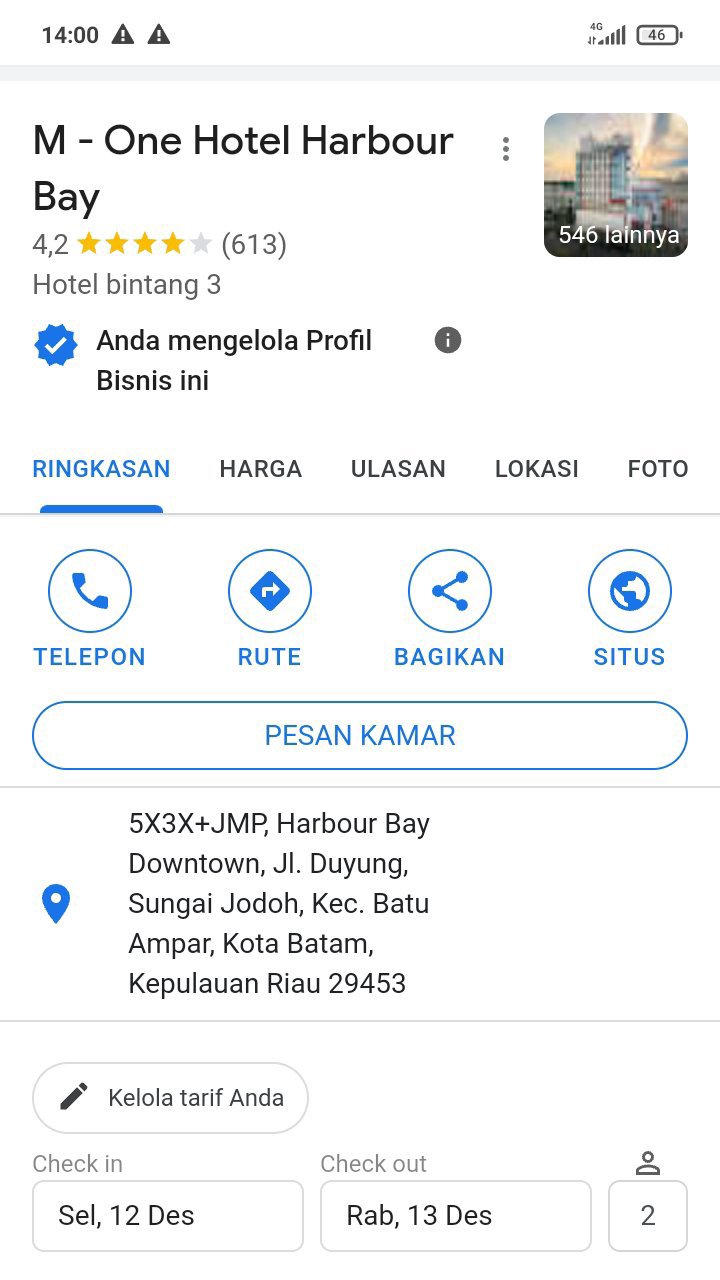Switch to the ULASAN tab

398,469
